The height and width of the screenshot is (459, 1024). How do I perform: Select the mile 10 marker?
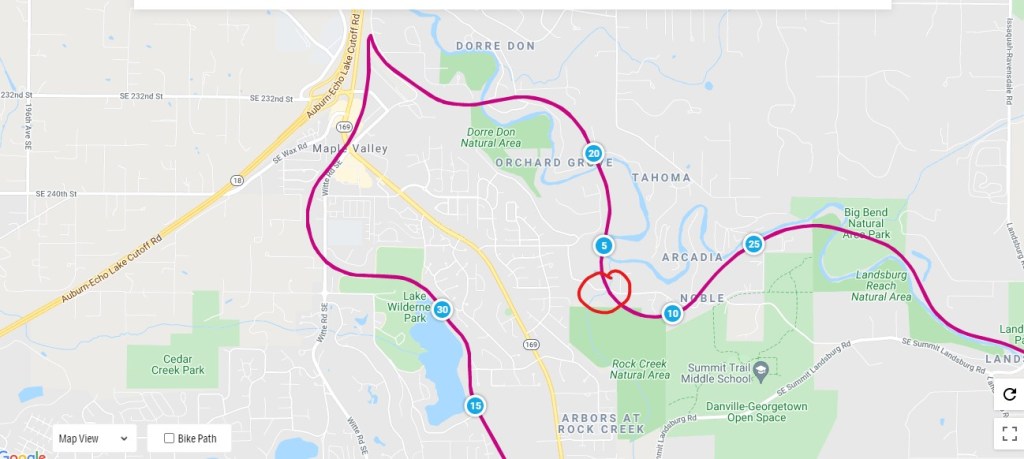[x=672, y=313]
